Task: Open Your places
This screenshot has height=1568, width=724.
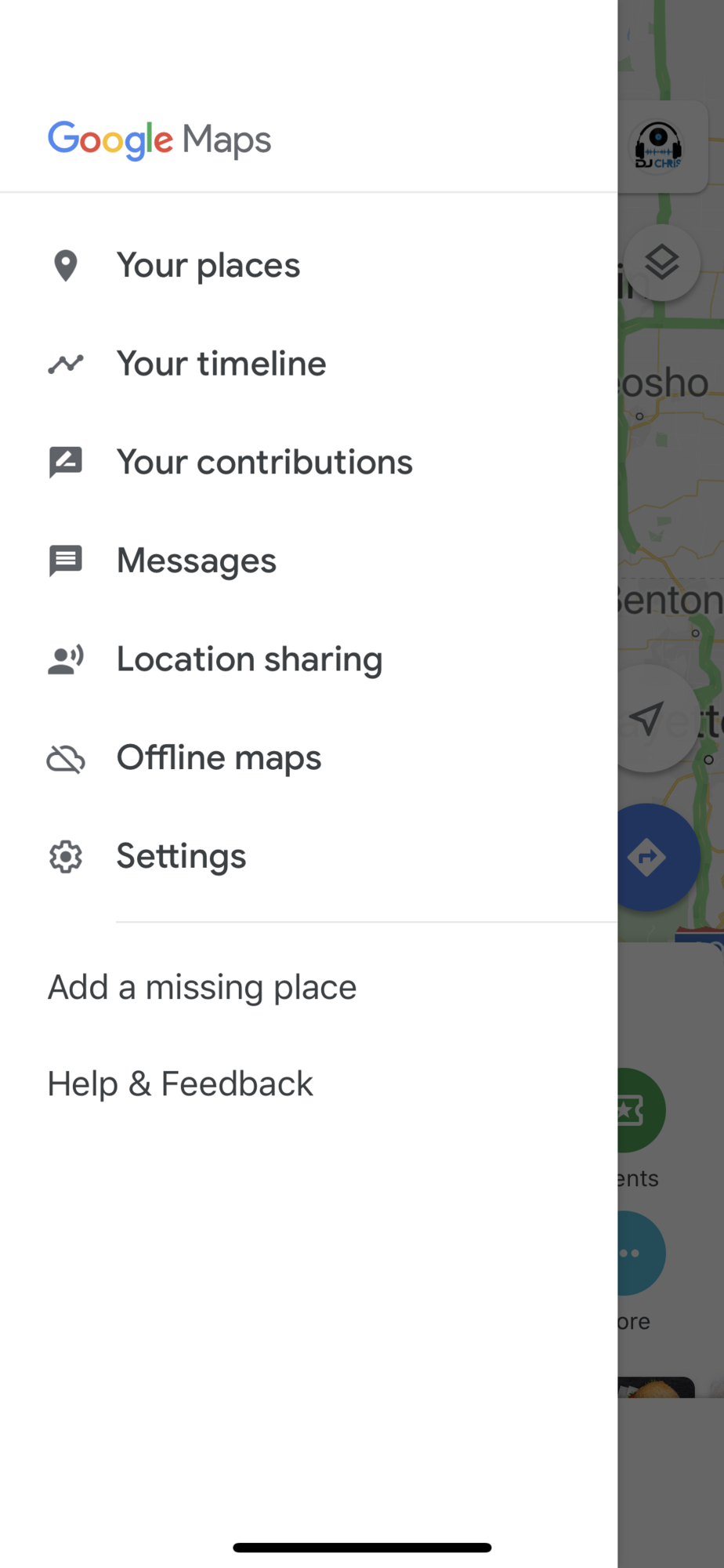Action: 208,266
